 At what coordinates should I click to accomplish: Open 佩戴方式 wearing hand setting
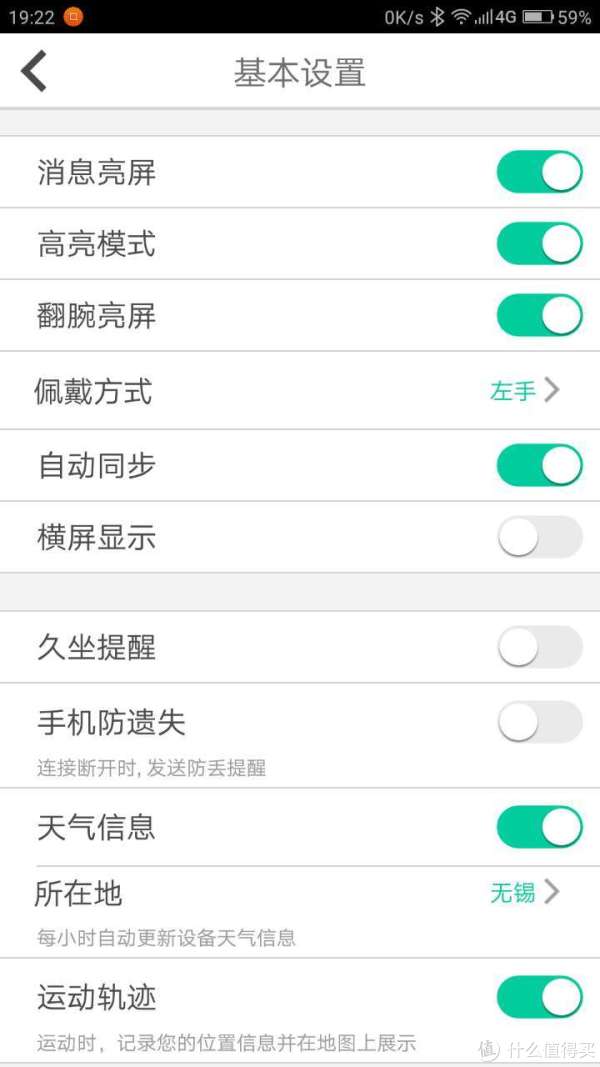pyautogui.click(x=300, y=391)
